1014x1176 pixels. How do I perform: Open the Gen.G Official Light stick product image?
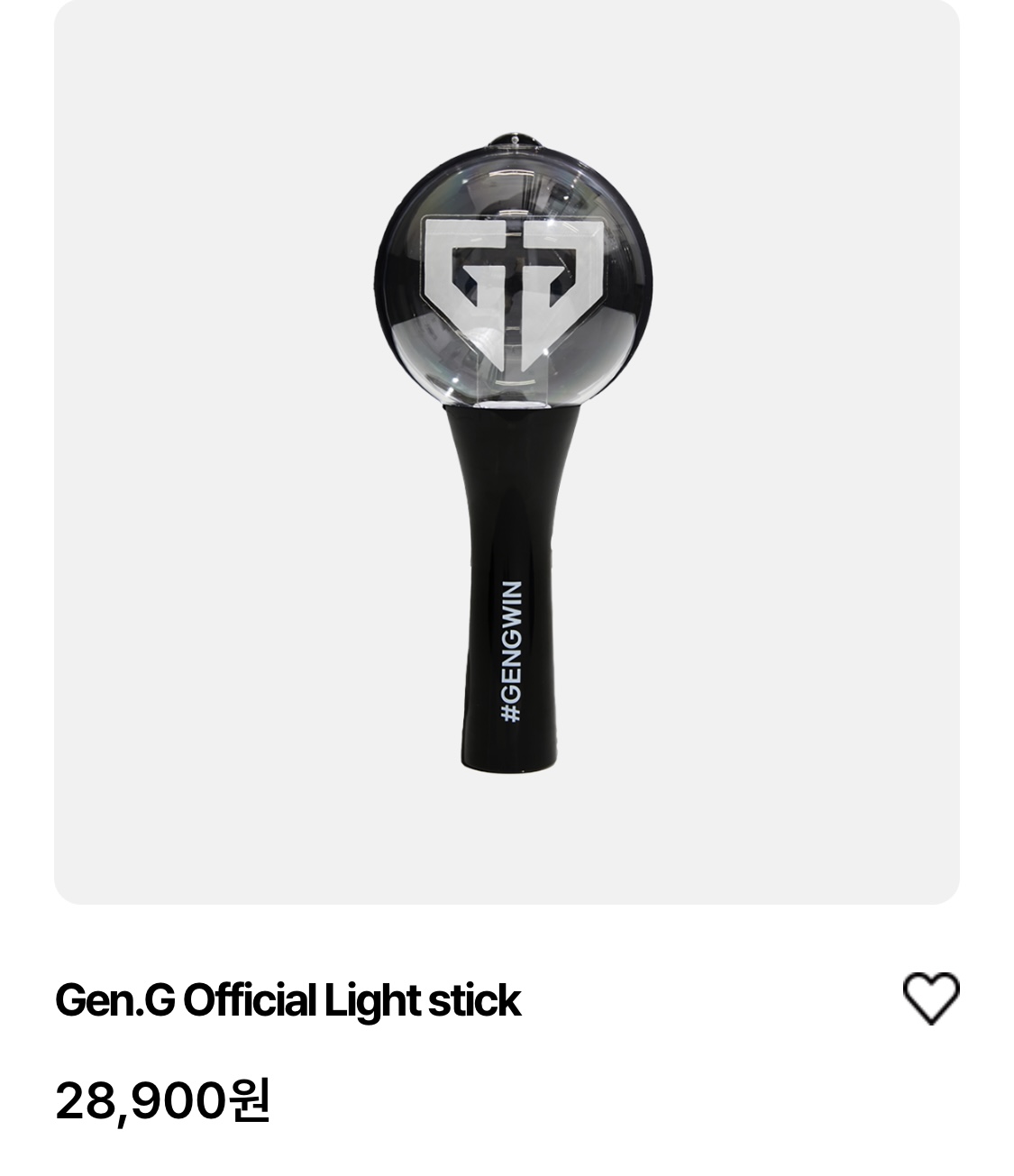tap(507, 452)
